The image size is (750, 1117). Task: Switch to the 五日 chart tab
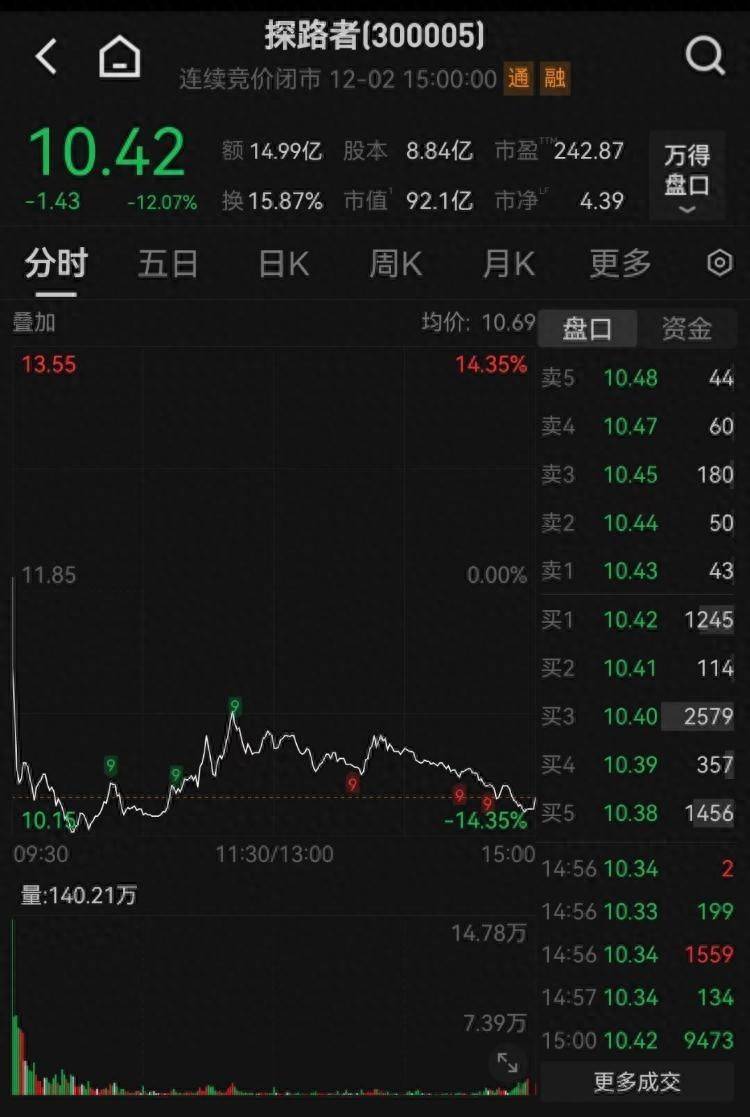[168, 264]
